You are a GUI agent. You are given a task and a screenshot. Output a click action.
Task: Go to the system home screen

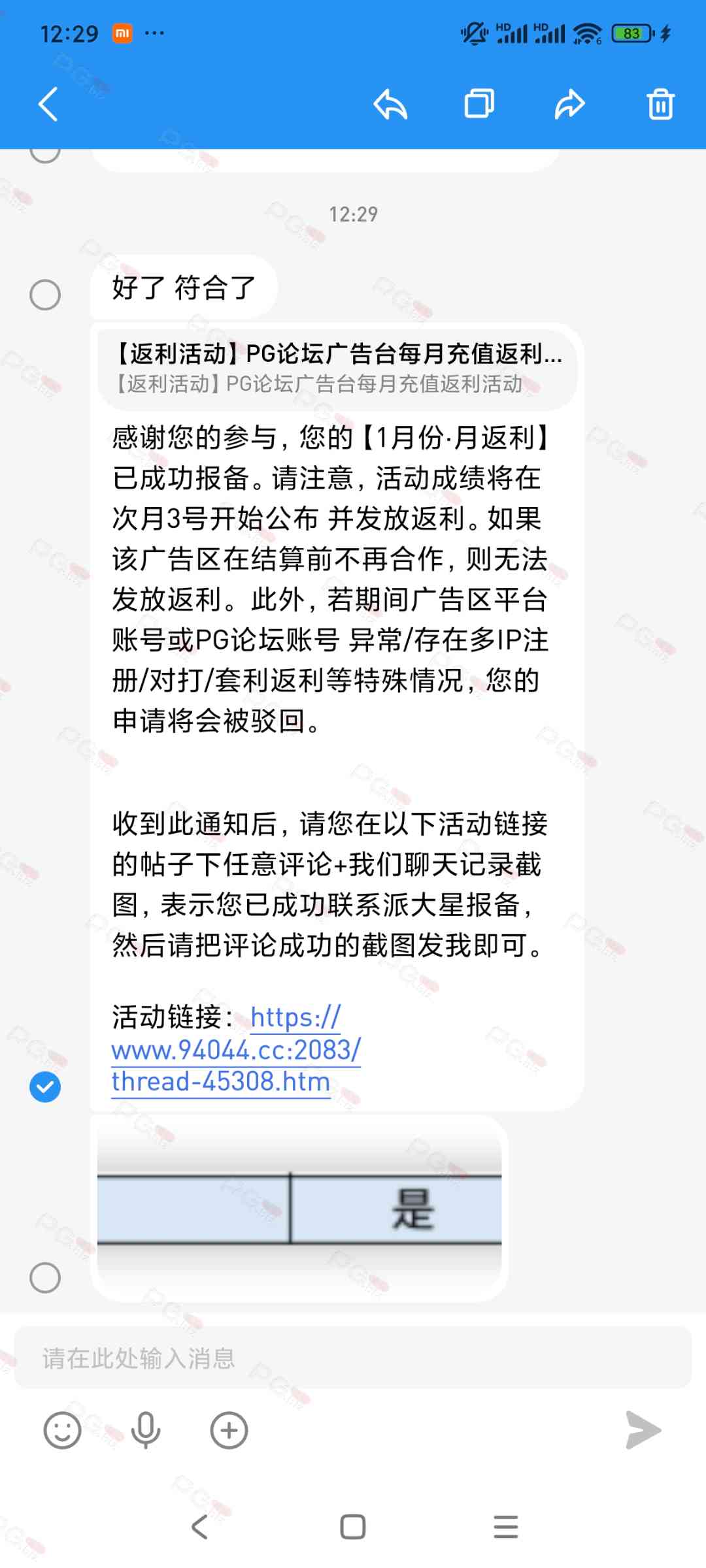point(353,1527)
